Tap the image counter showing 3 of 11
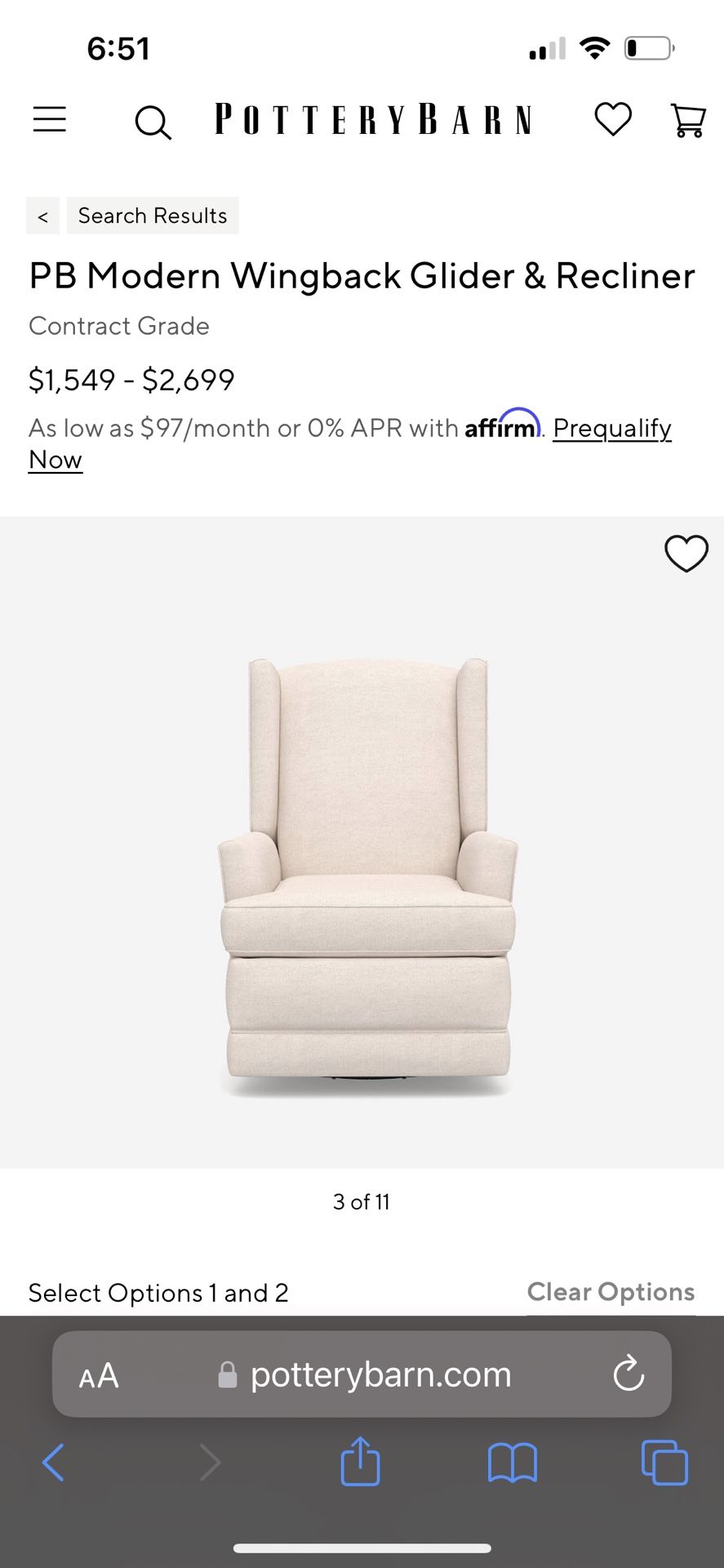This screenshot has height=1568, width=724. coord(362,1200)
